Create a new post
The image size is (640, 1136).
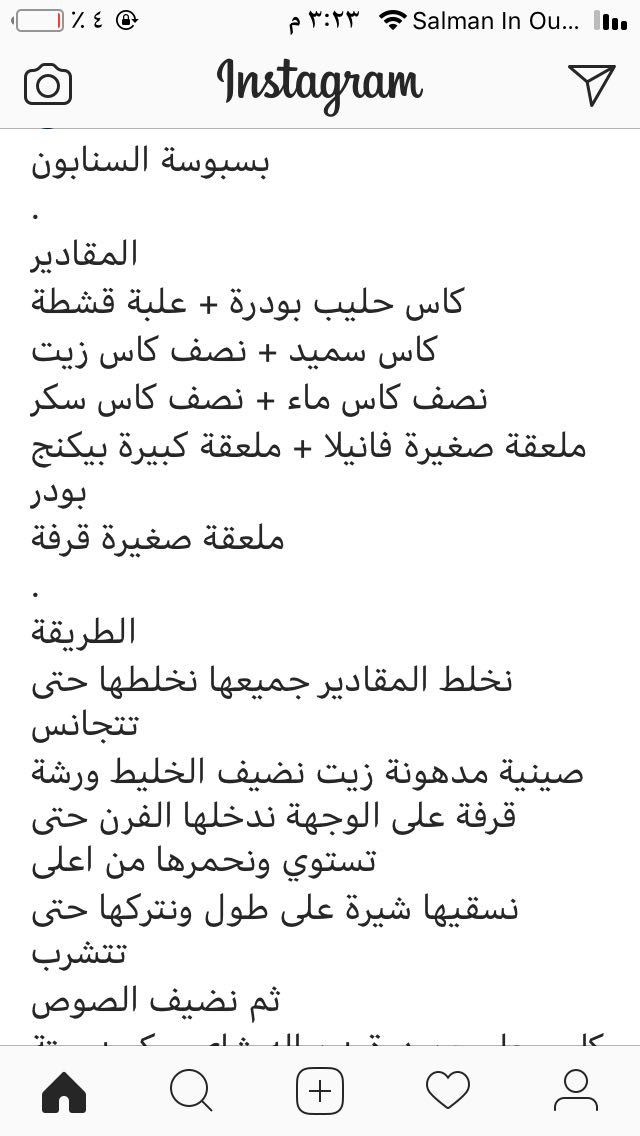(320, 1090)
